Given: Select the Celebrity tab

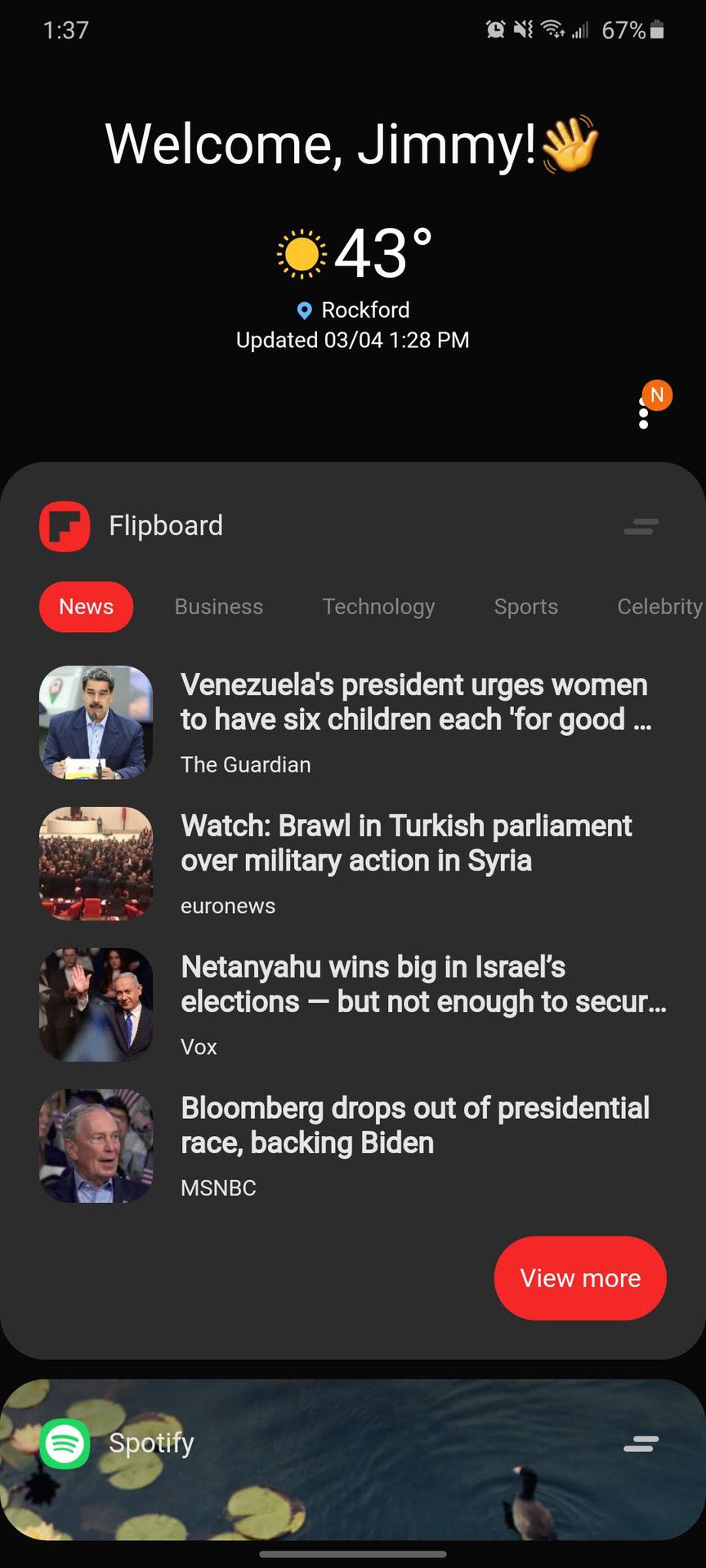Looking at the screenshot, I should (x=659, y=607).
